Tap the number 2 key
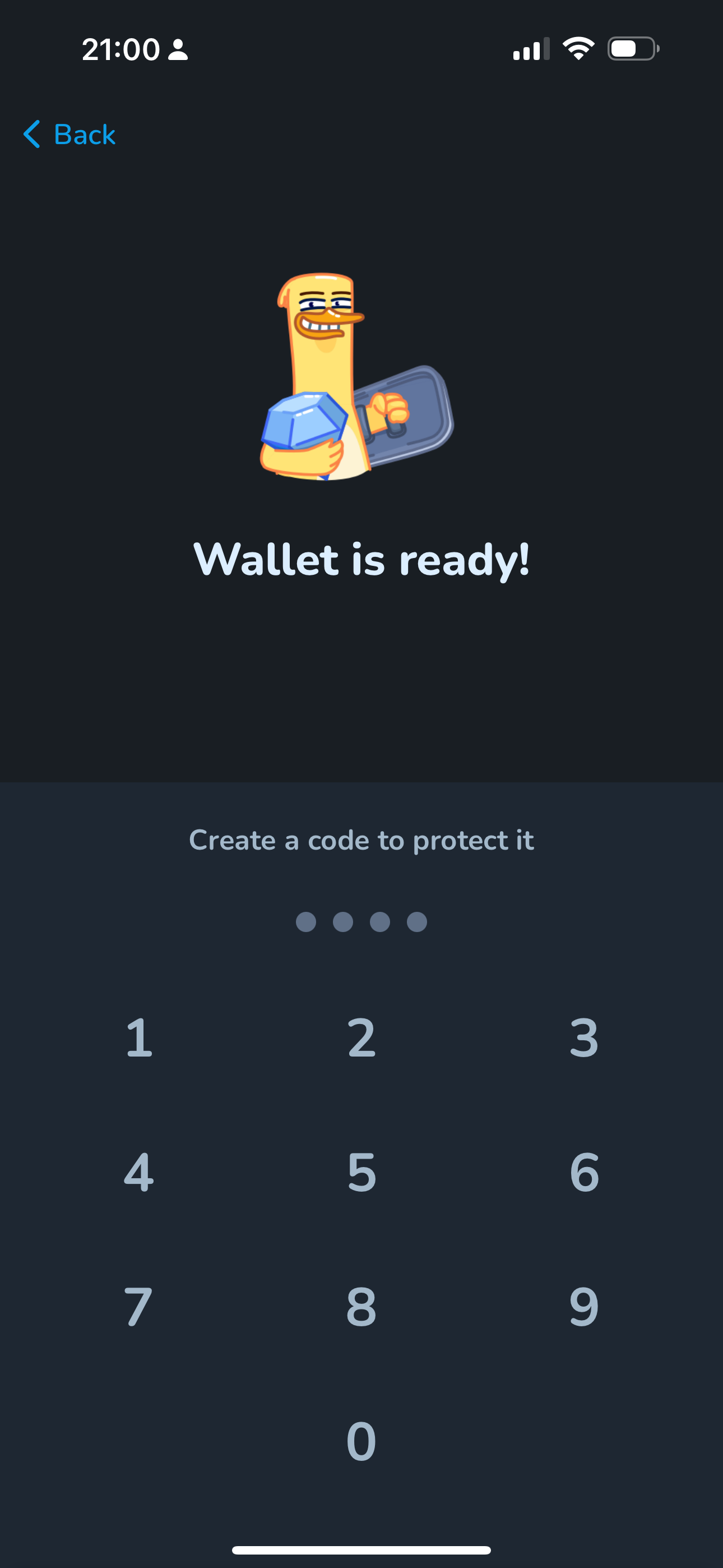Viewport: 723px width, 1568px height. pyautogui.click(x=361, y=1037)
